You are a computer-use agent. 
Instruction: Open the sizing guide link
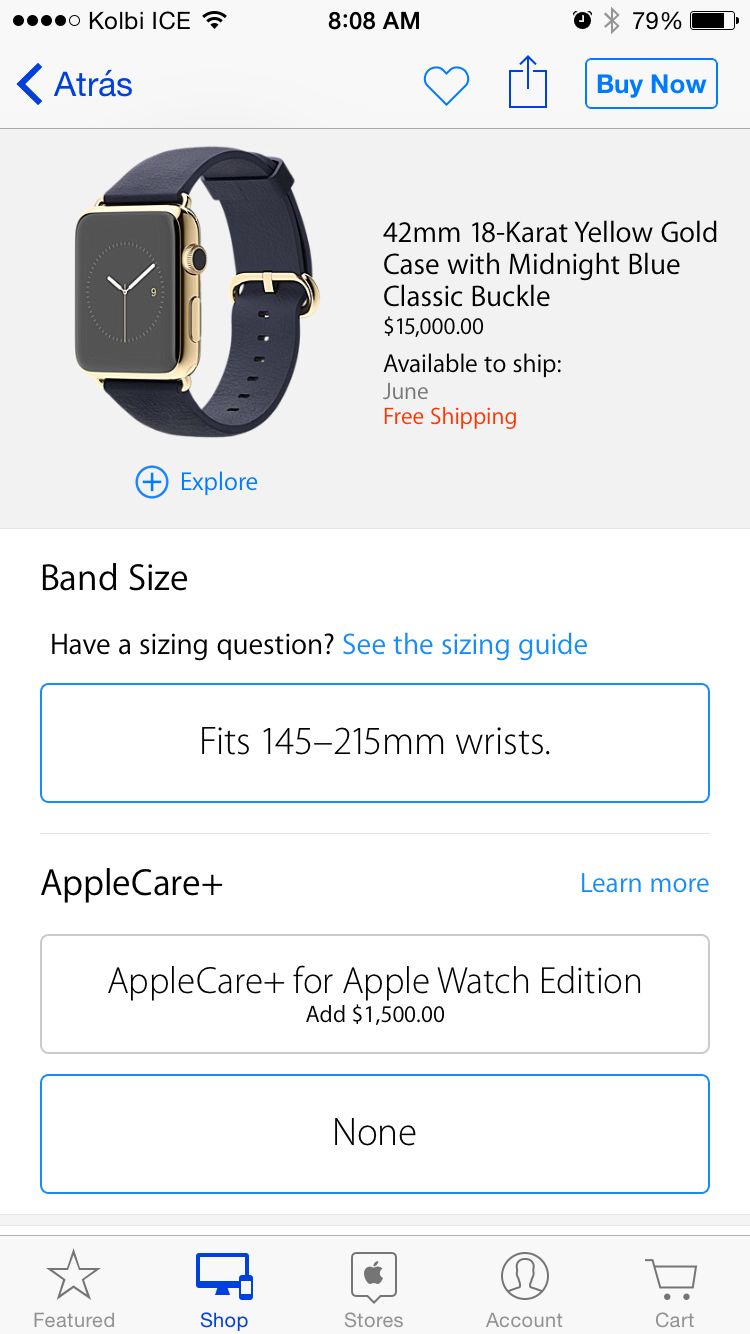[465, 644]
